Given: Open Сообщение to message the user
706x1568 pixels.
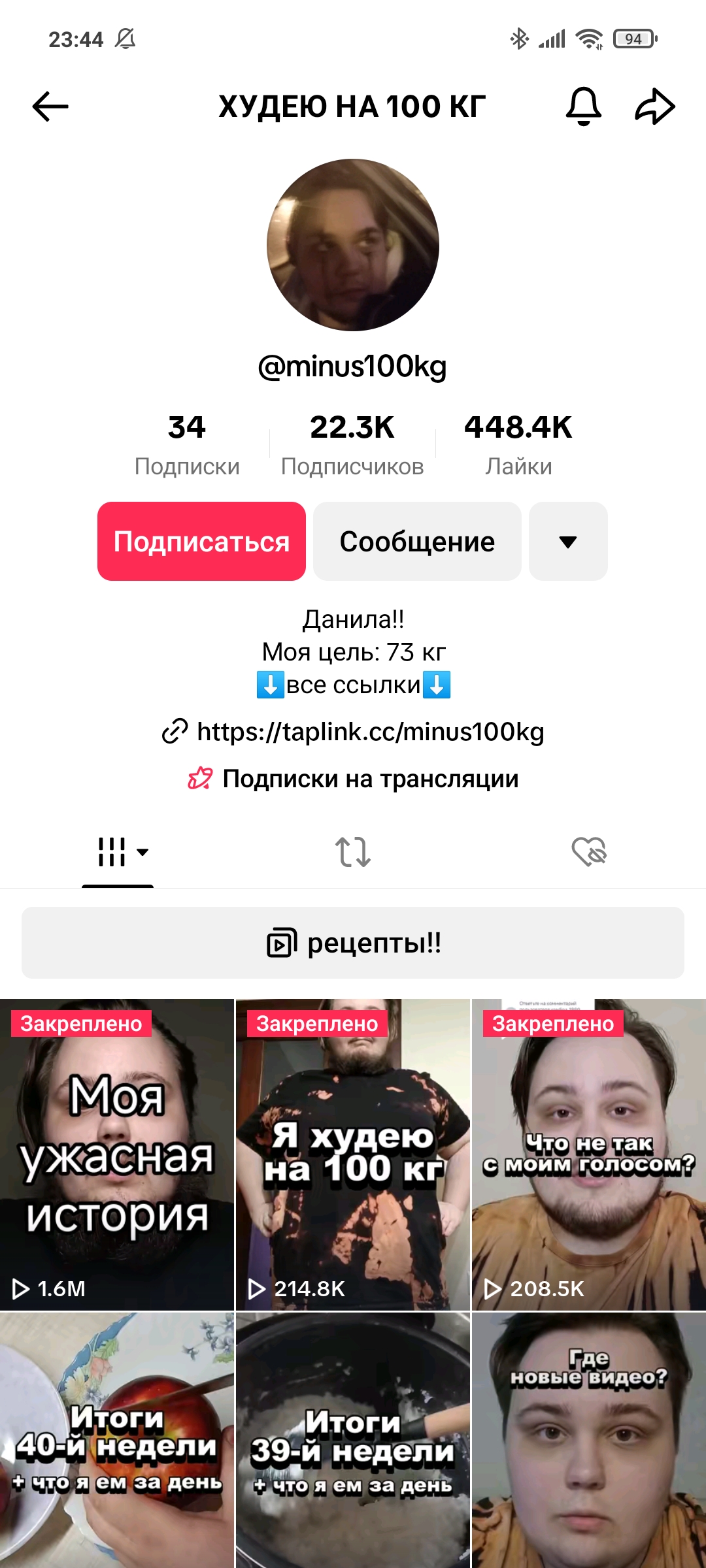Looking at the screenshot, I should pos(417,541).
